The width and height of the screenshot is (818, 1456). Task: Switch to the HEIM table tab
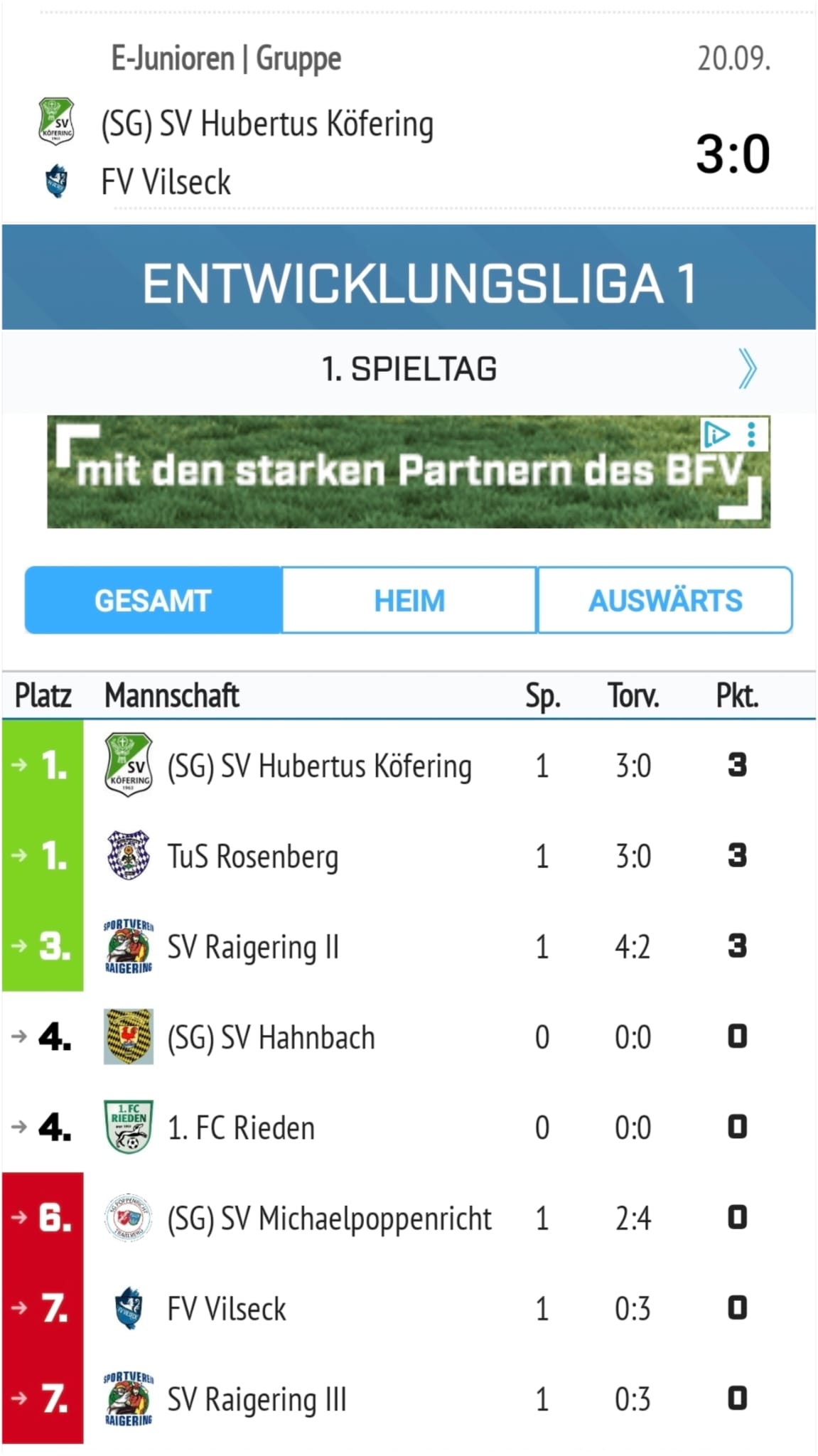409,601
